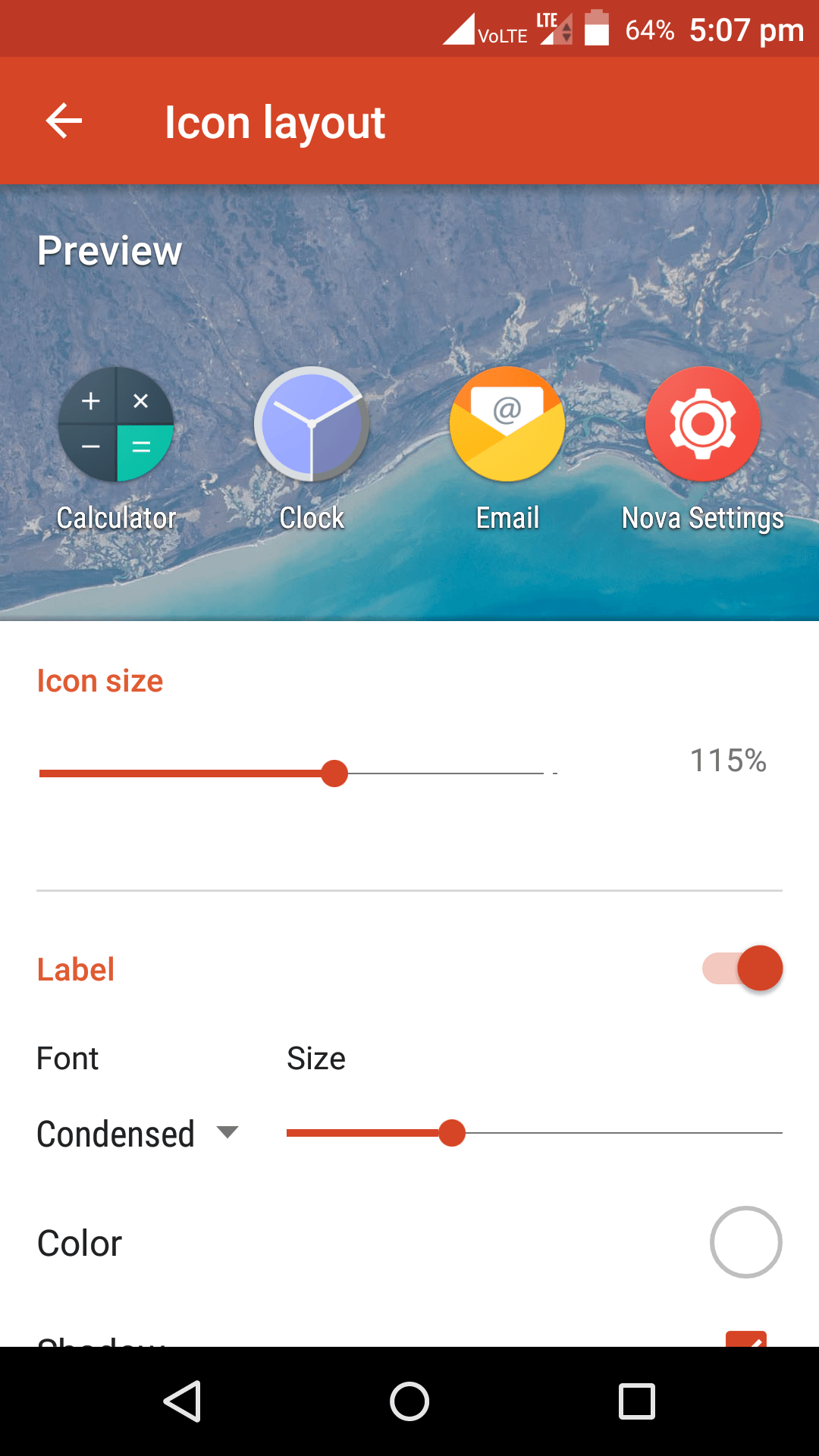The image size is (819, 1456).
Task: Go back from Icon layout
Action: (64, 121)
